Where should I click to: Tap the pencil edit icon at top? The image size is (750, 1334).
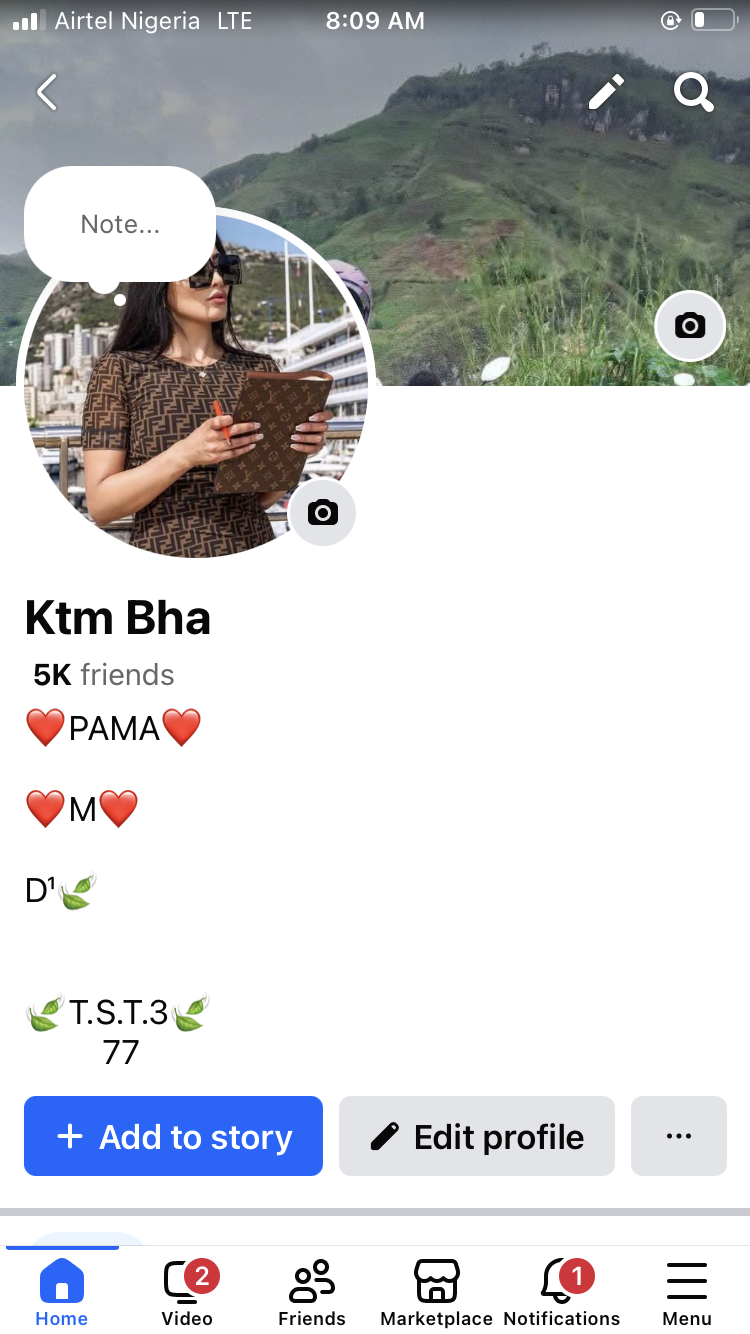[x=606, y=93]
